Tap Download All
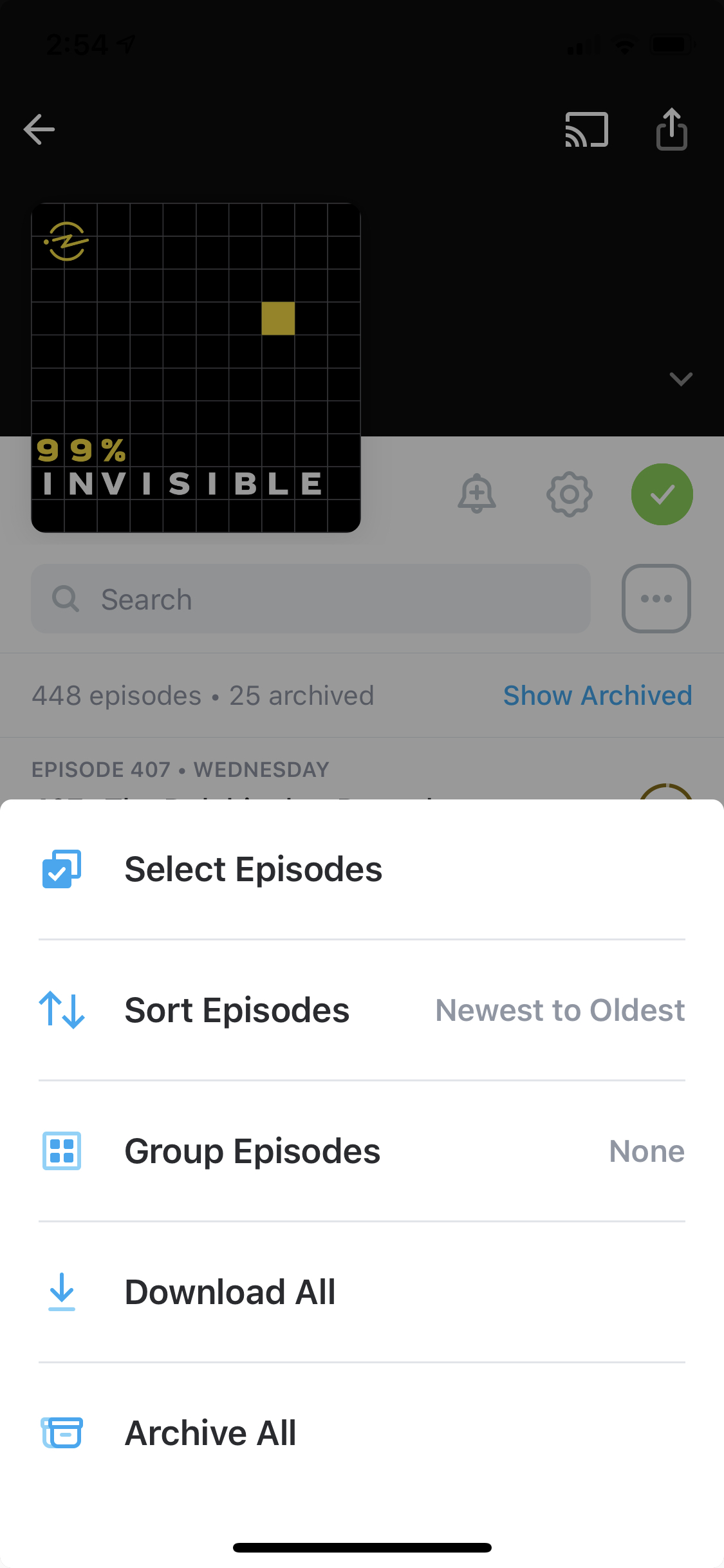This screenshot has height=1568, width=724. pyautogui.click(x=230, y=1292)
